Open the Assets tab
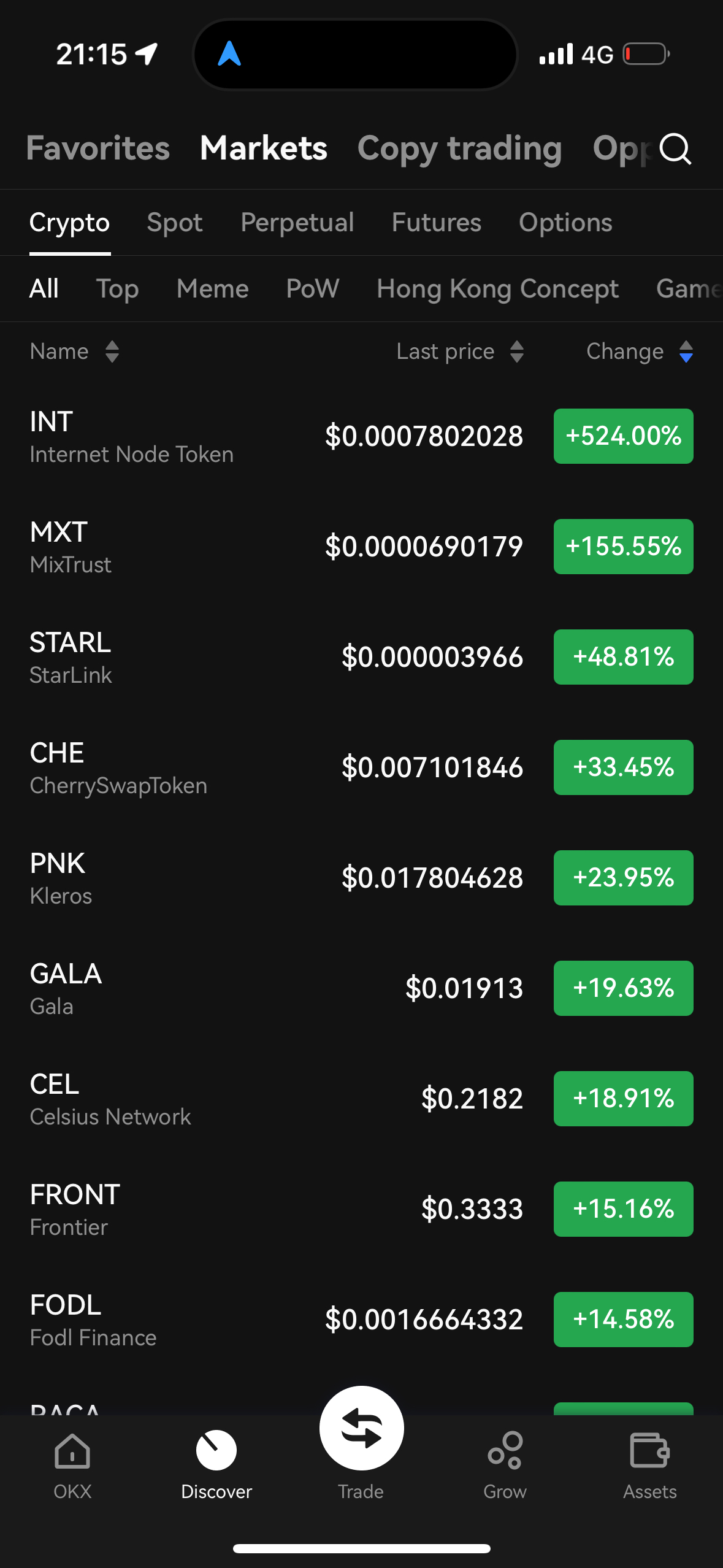 click(650, 1467)
